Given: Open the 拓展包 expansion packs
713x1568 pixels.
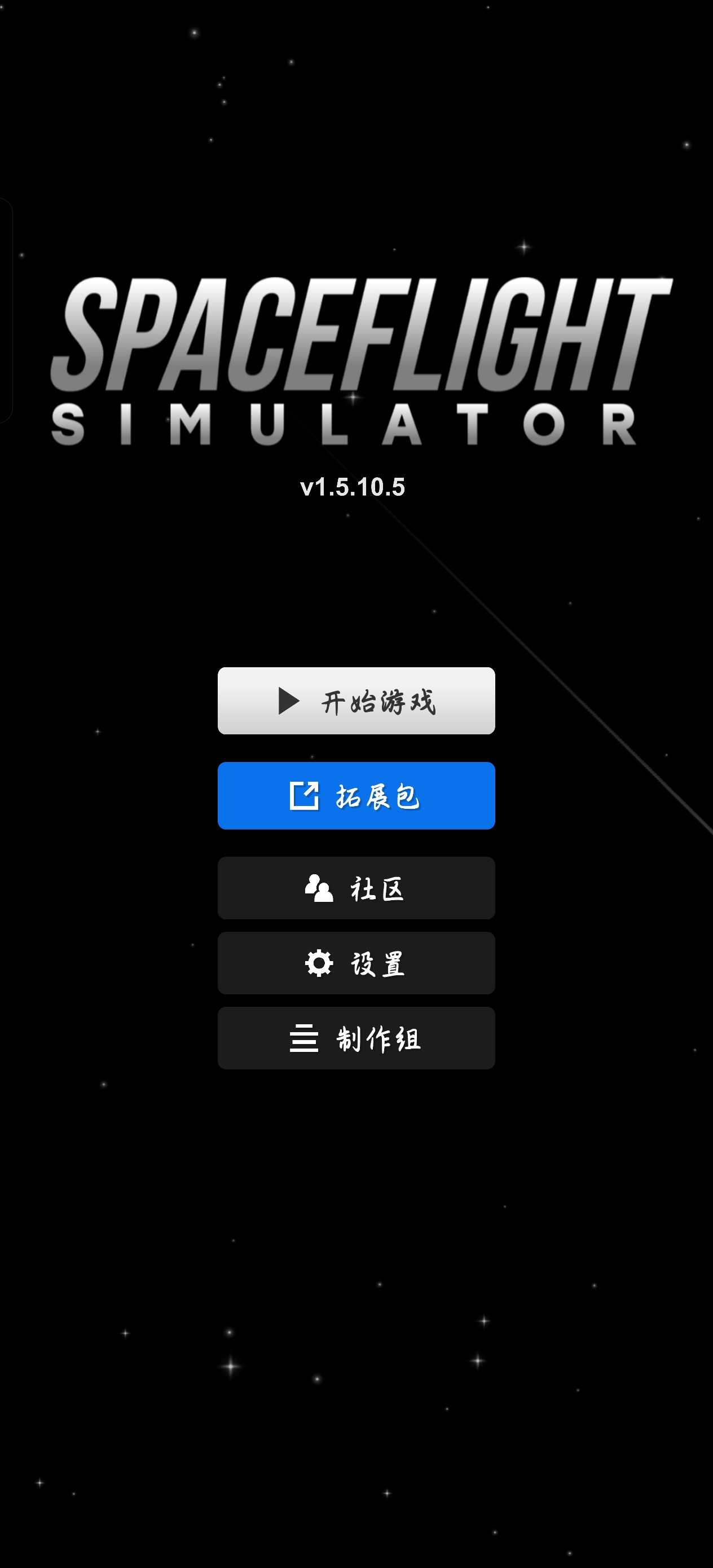Looking at the screenshot, I should pos(356,796).
